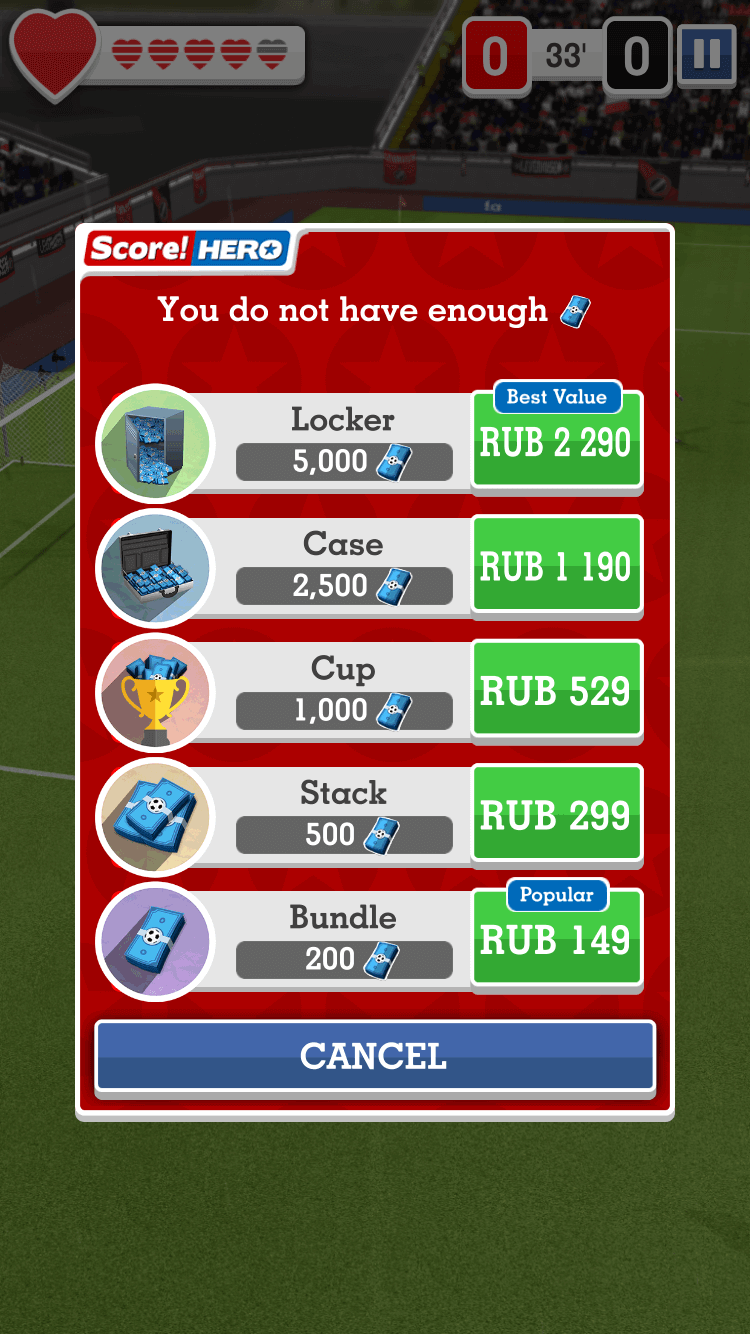The image size is (750, 1334).
Task: Cancel the purchase dialog
Action: click(375, 1056)
